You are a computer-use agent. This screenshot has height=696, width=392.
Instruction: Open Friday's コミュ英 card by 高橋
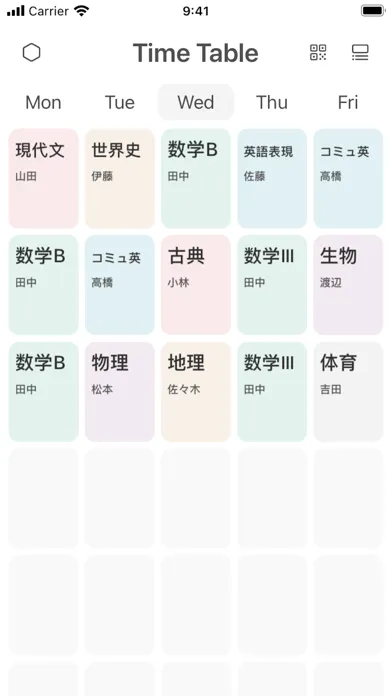pyautogui.click(x=348, y=178)
